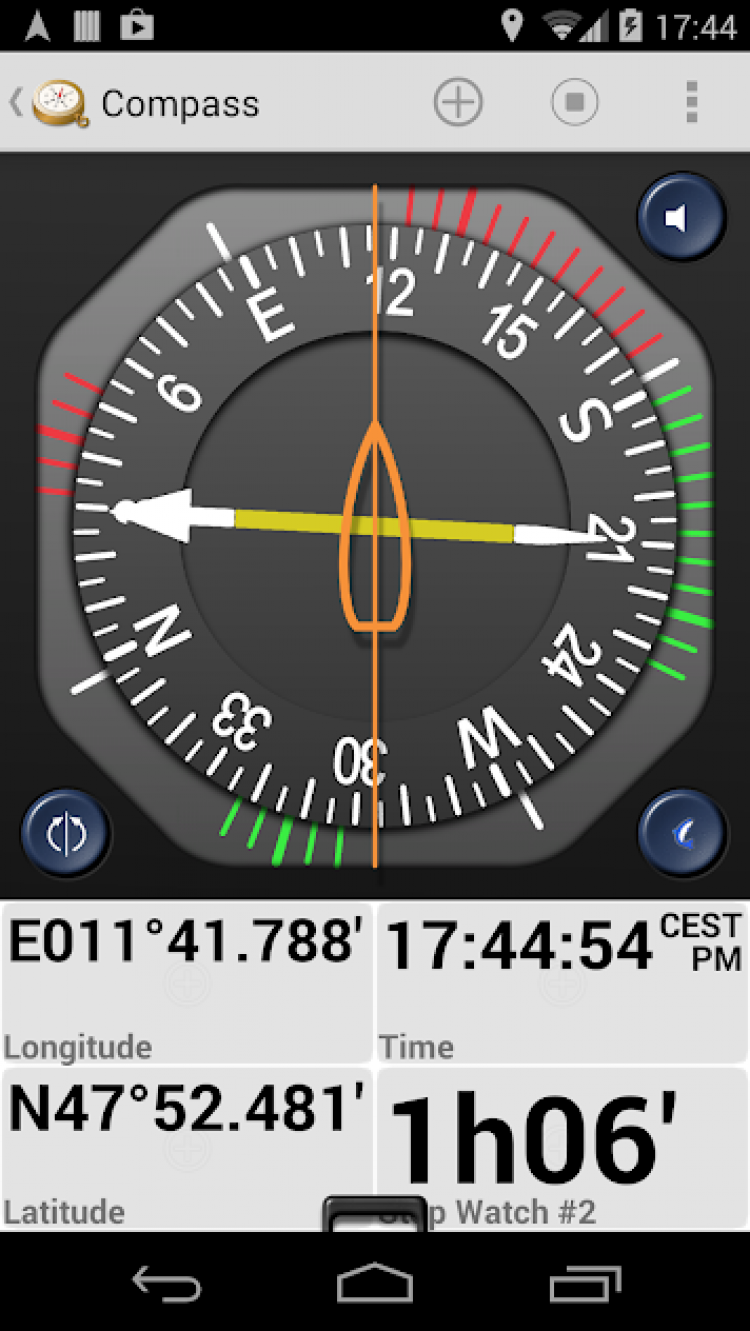
Task: Open the Stop Watch #2 field
Action: 562,1147
